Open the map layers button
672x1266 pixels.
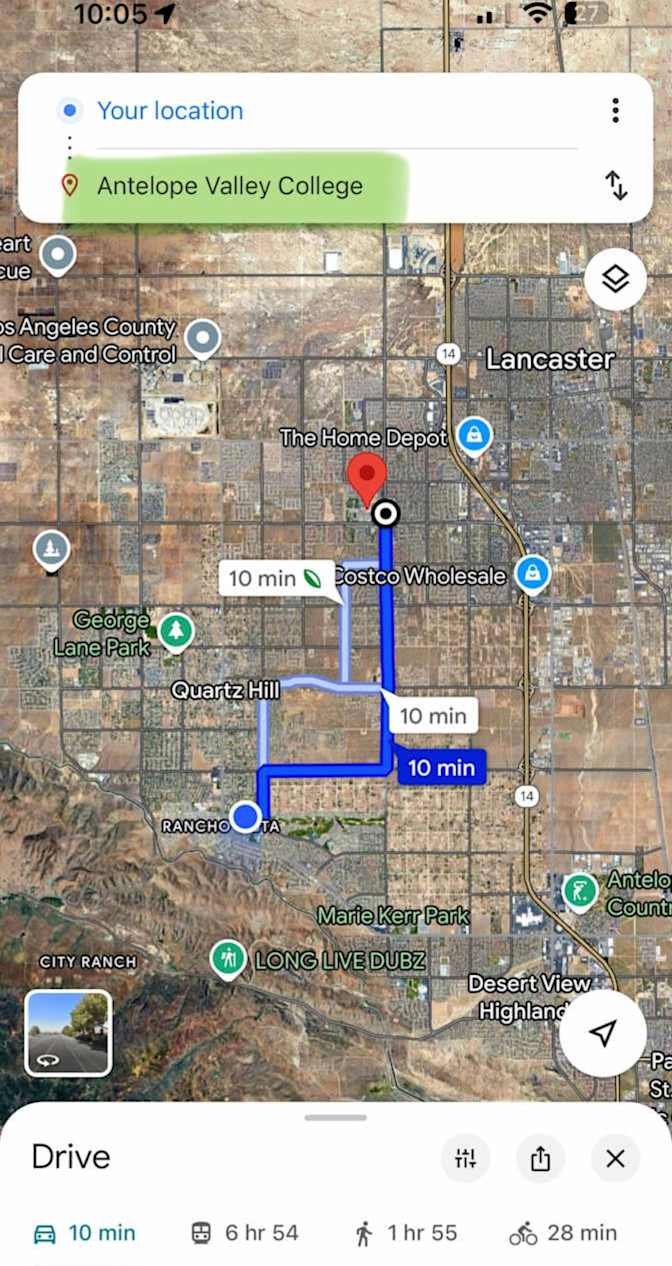(615, 279)
